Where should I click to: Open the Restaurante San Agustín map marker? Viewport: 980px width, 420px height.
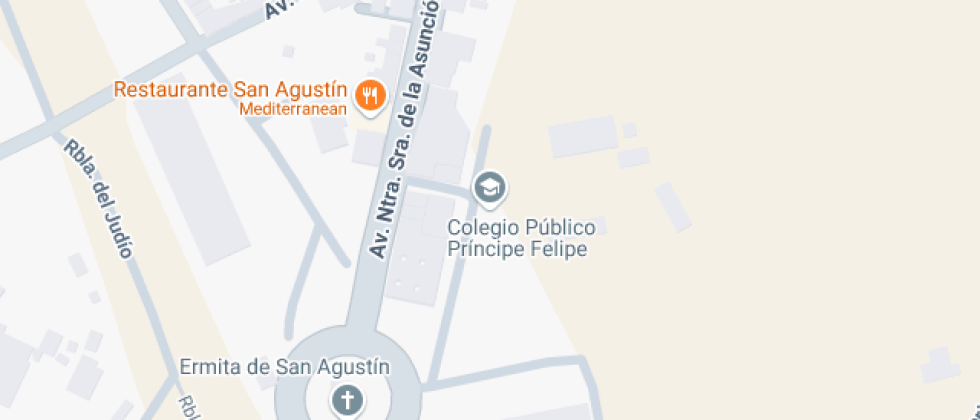[372, 96]
